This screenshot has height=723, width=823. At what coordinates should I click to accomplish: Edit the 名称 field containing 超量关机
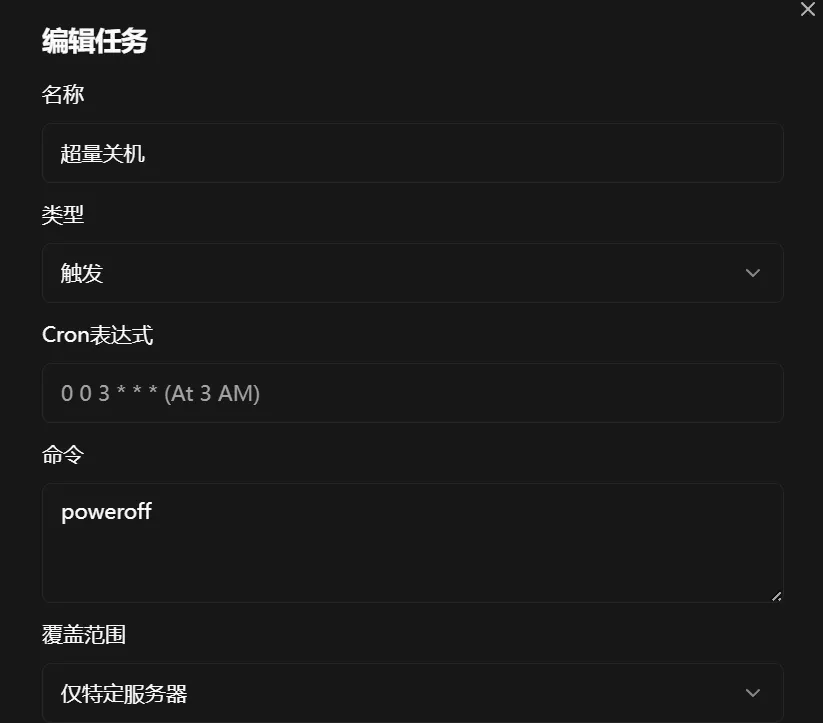click(412, 153)
